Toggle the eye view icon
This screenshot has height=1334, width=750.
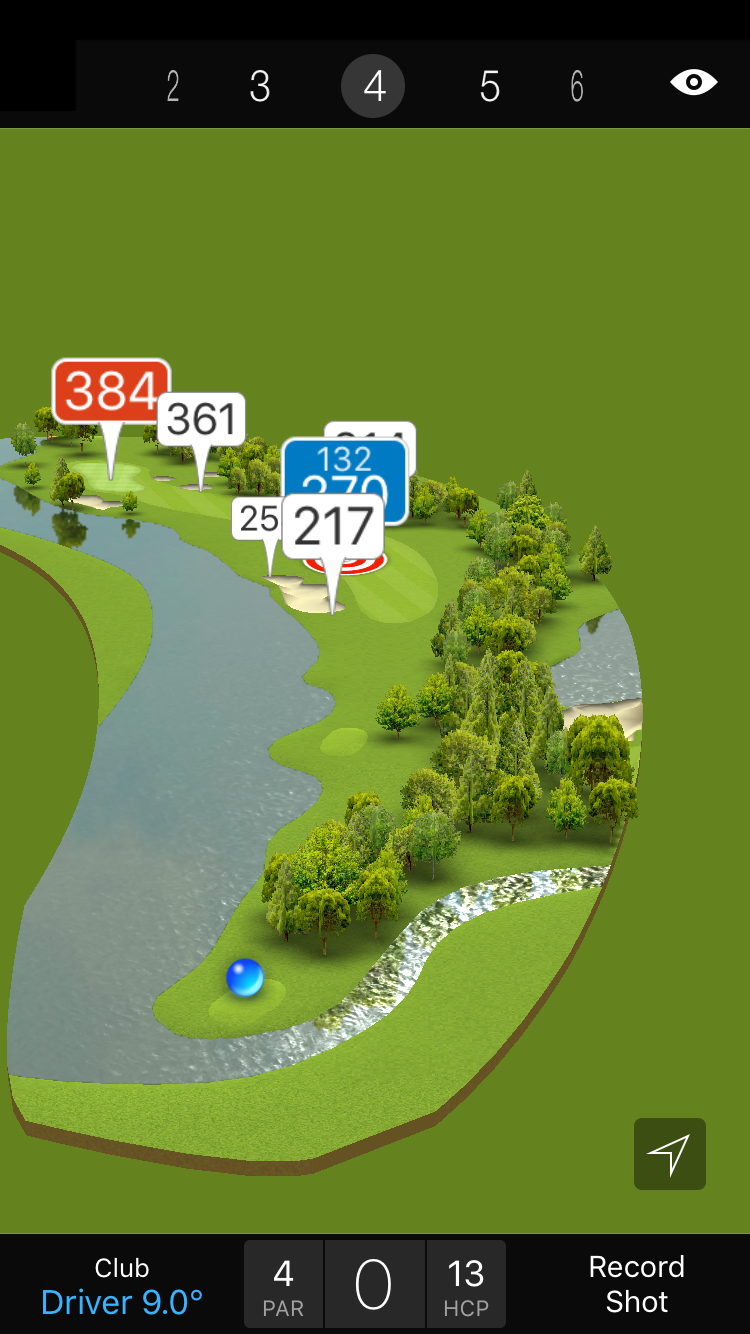point(693,82)
